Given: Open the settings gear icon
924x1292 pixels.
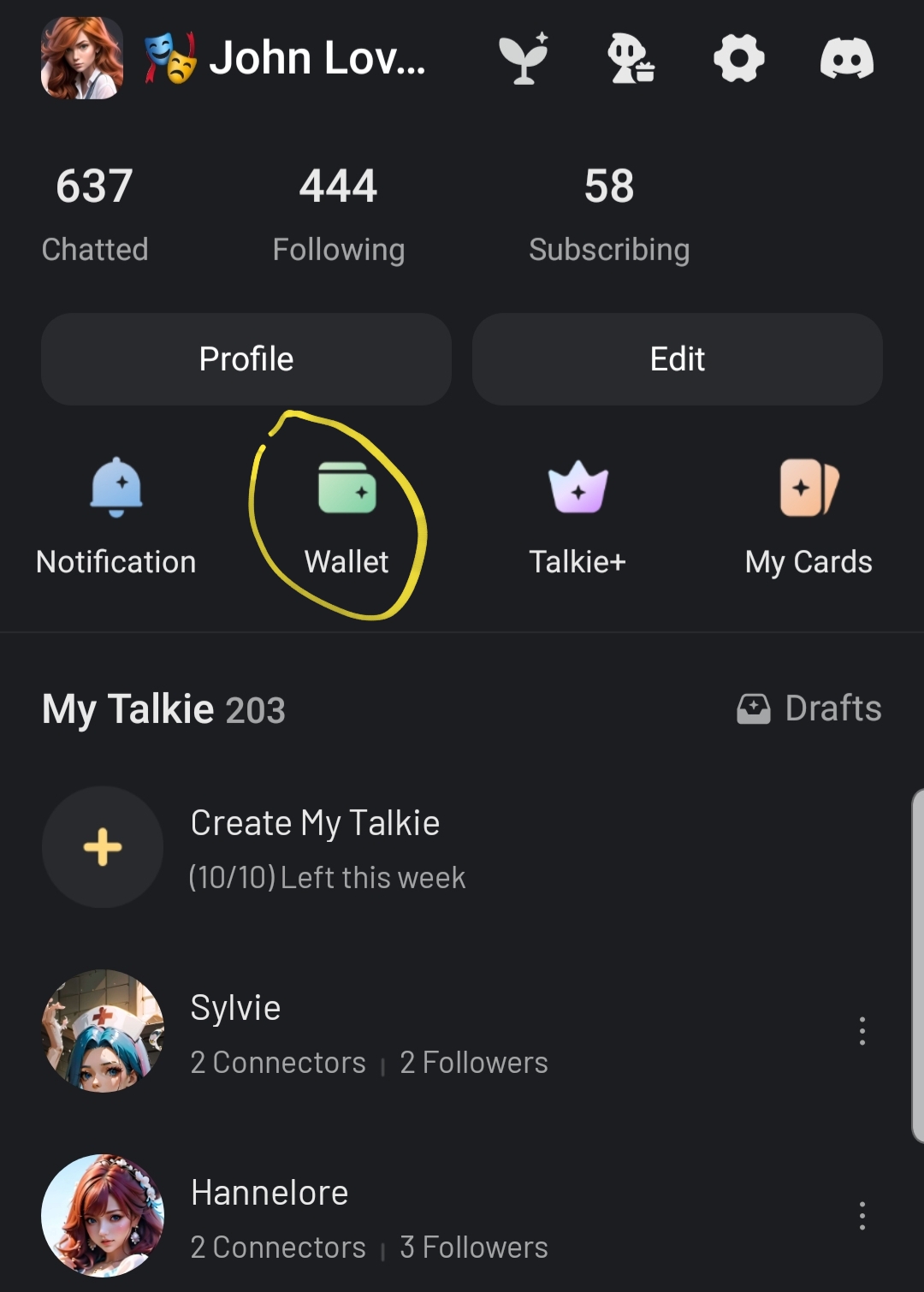Looking at the screenshot, I should [x=738, y=58].
